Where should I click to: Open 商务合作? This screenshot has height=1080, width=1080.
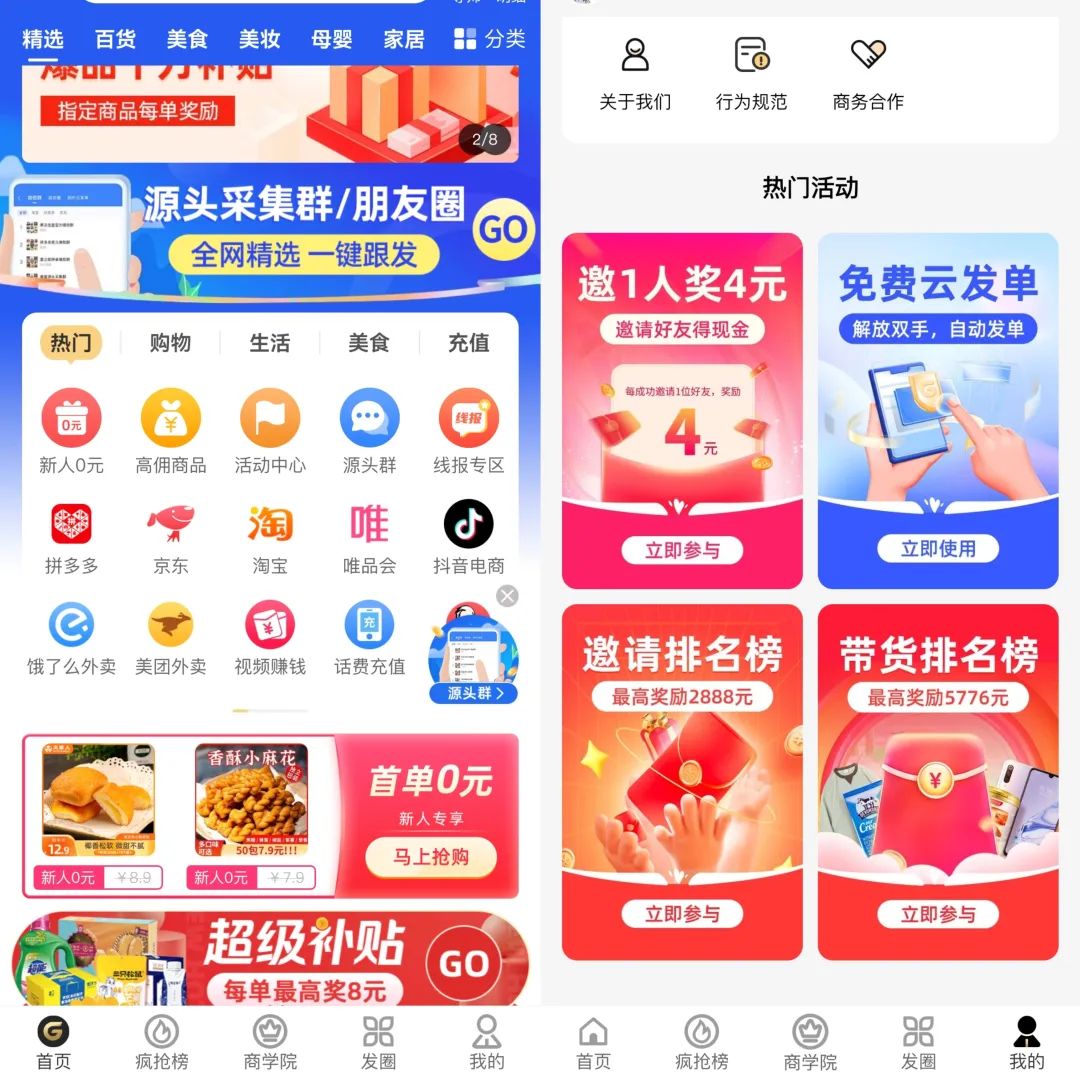click(868, 73)
